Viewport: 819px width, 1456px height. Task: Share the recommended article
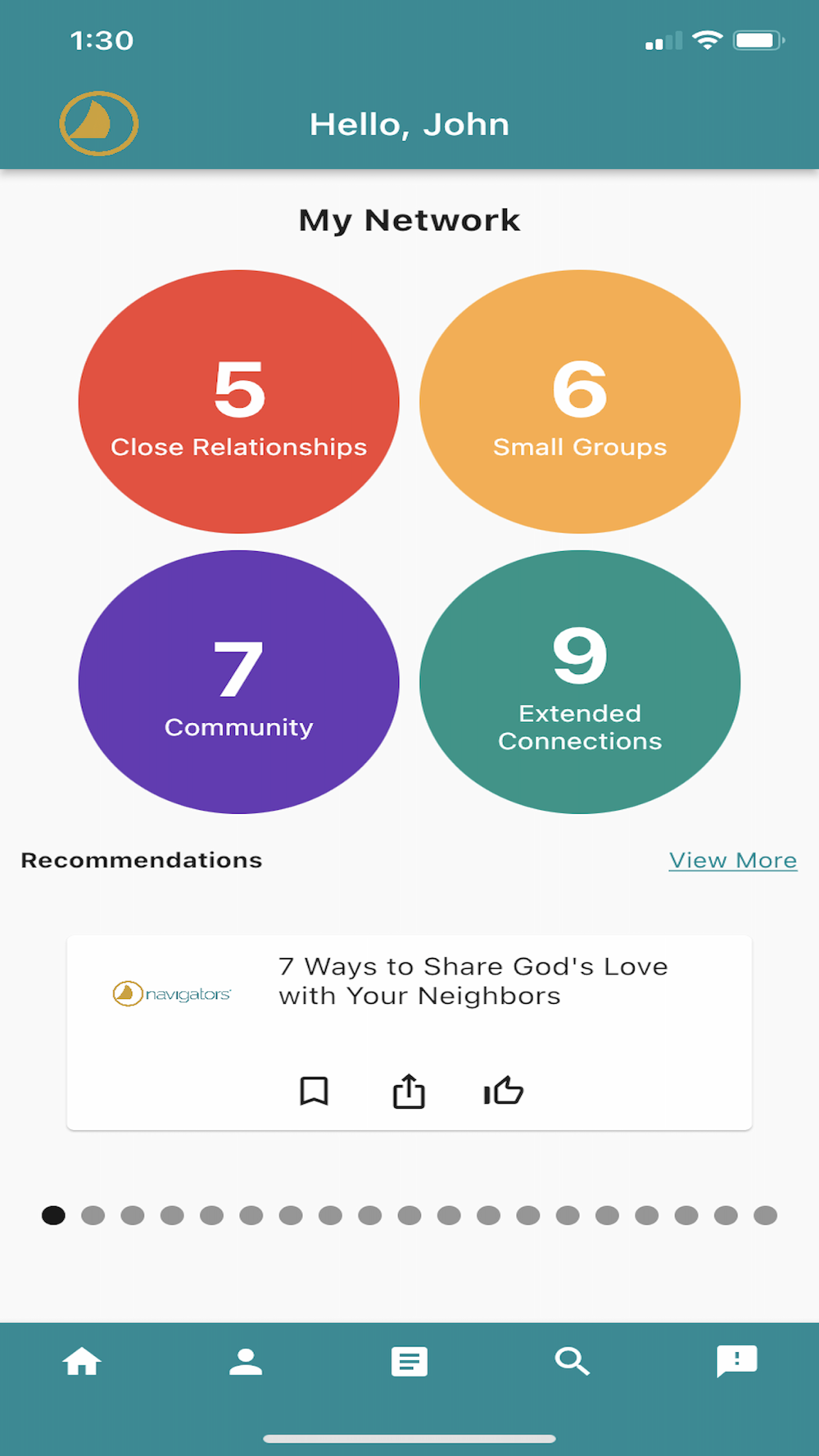(x=409, y=1091)
